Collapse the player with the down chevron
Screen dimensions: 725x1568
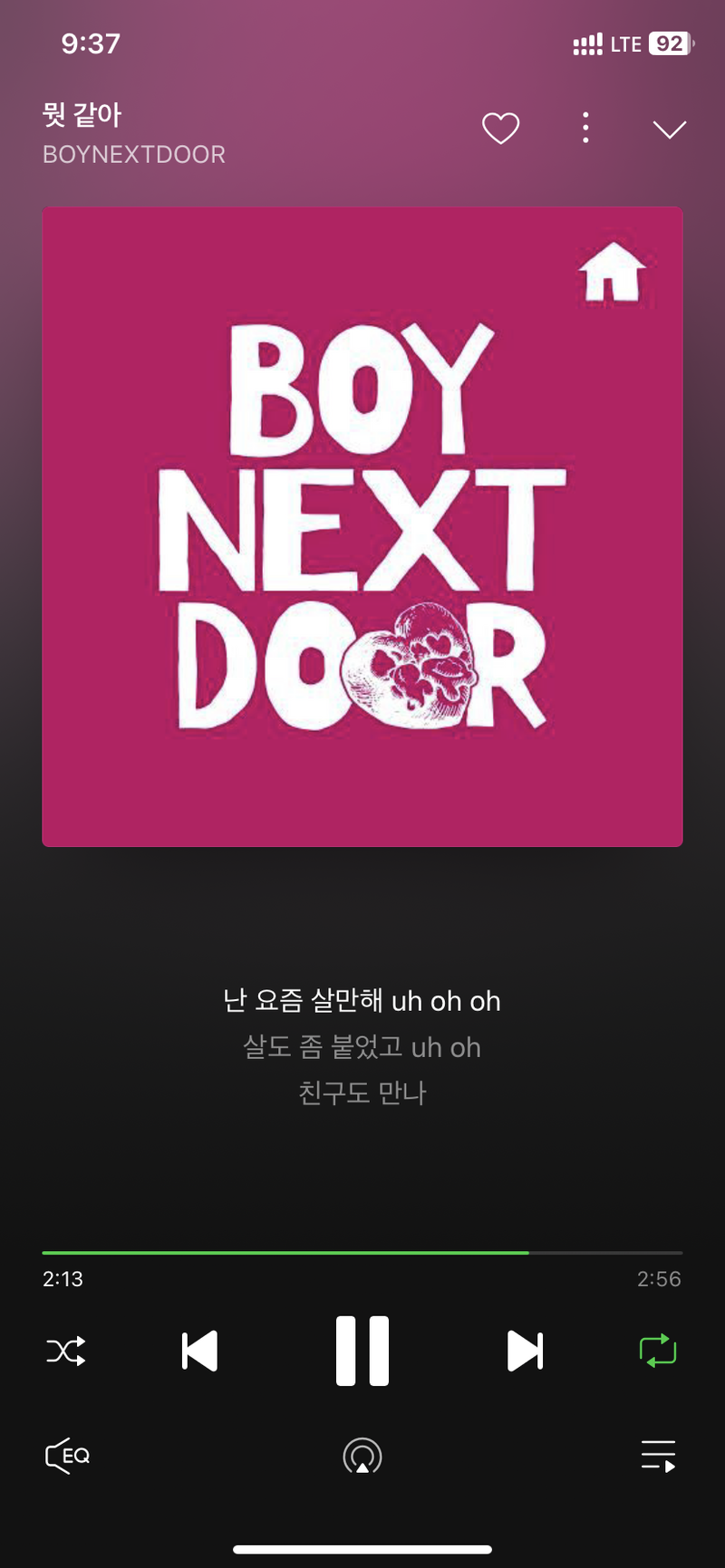pos(670,130)
